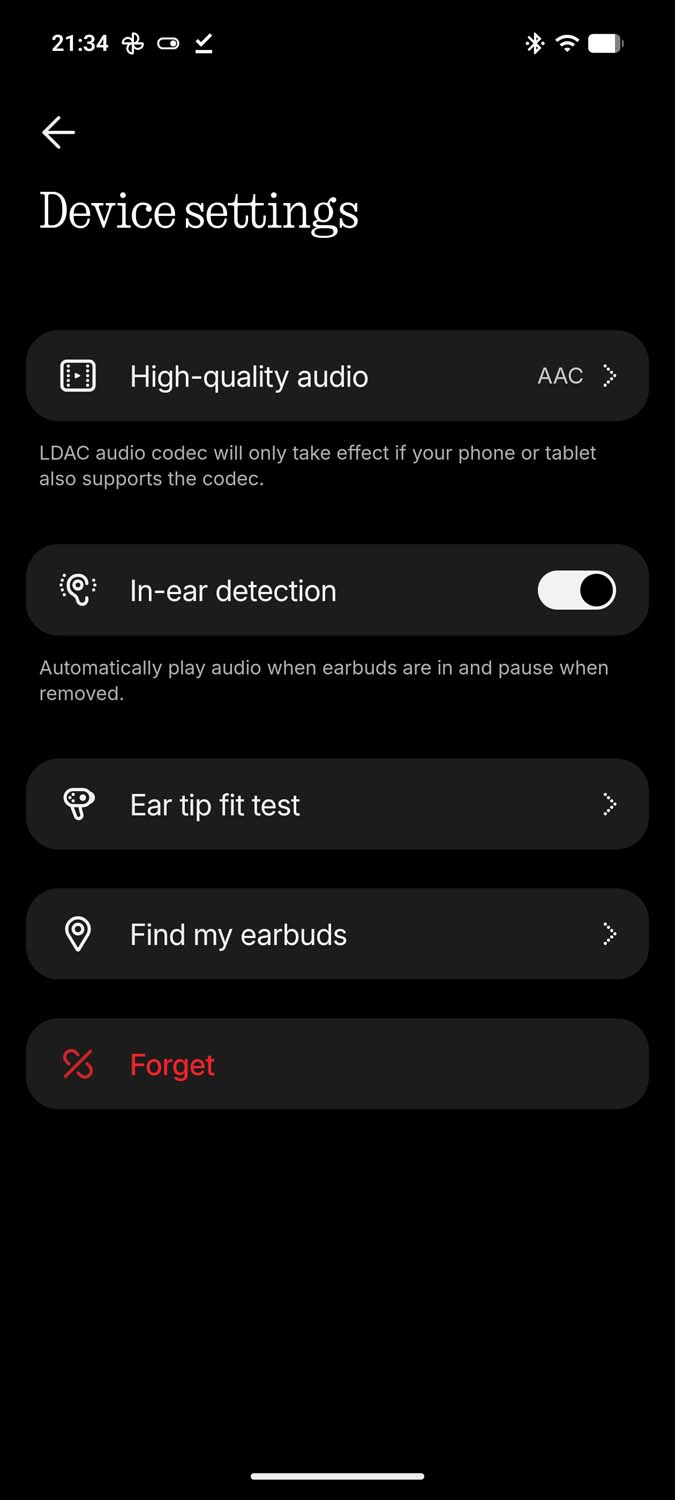This screenshot has width=675, height=1500.
Task: Turn off In-ear detection switch
Action: tap(577, 590)
